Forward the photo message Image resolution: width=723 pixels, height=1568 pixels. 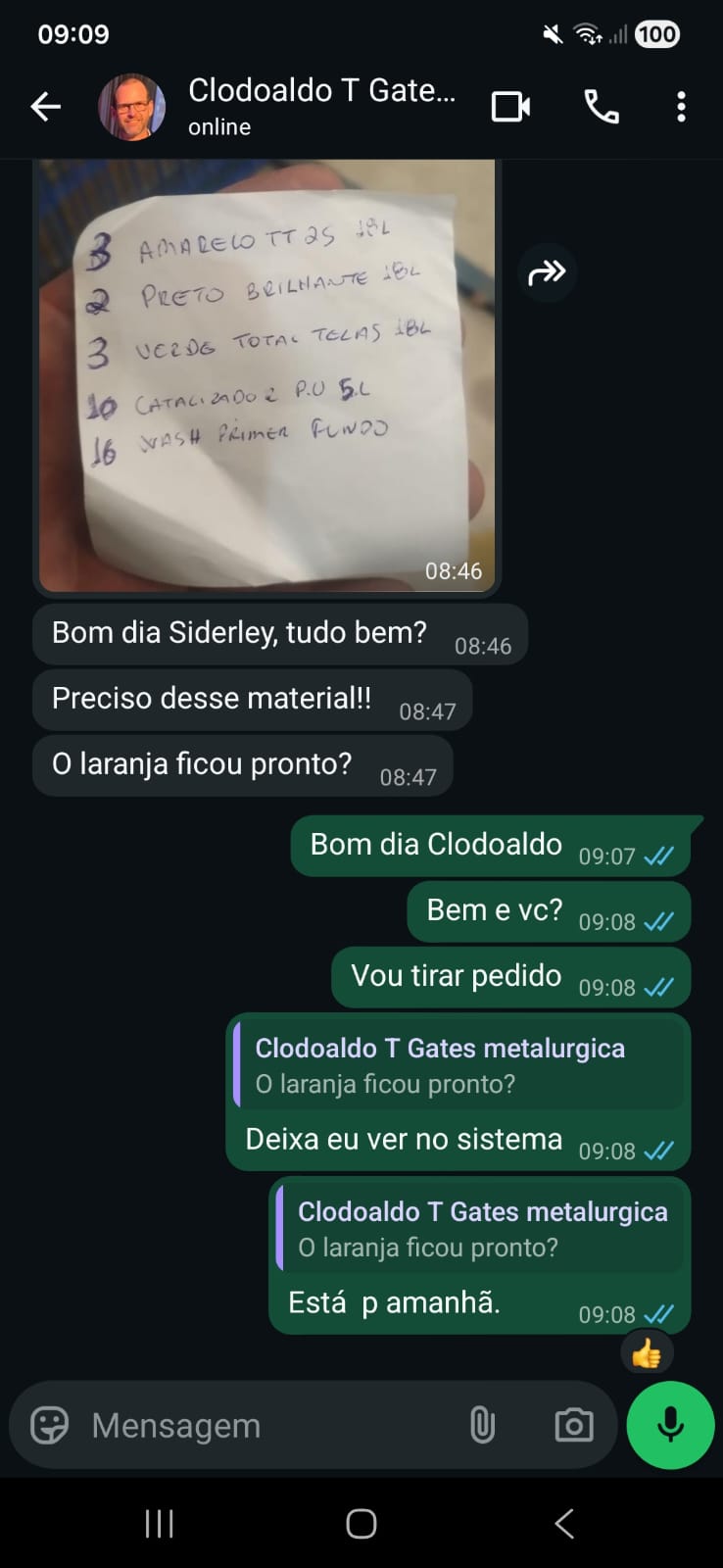547,272
